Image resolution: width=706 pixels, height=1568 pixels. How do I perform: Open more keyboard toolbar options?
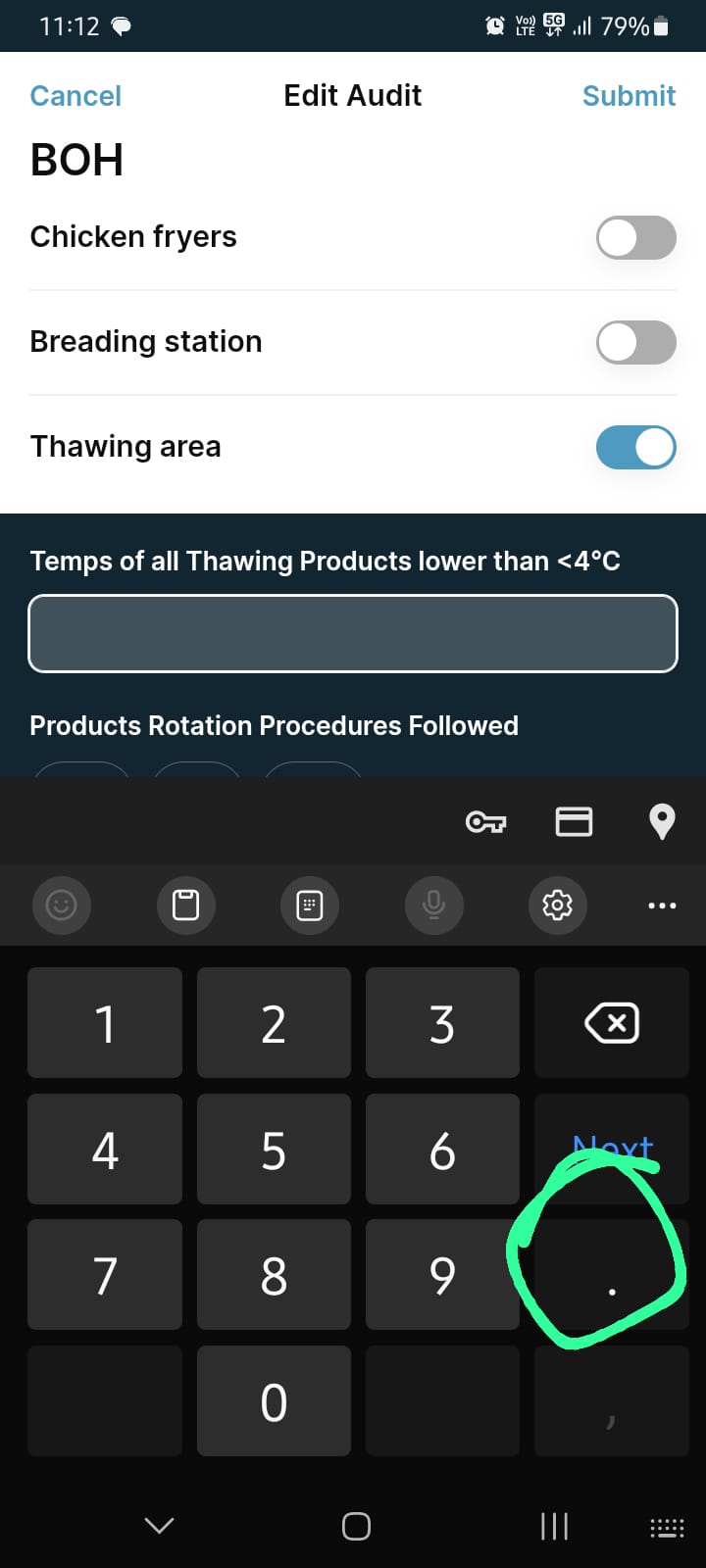[x=662, y=905]
